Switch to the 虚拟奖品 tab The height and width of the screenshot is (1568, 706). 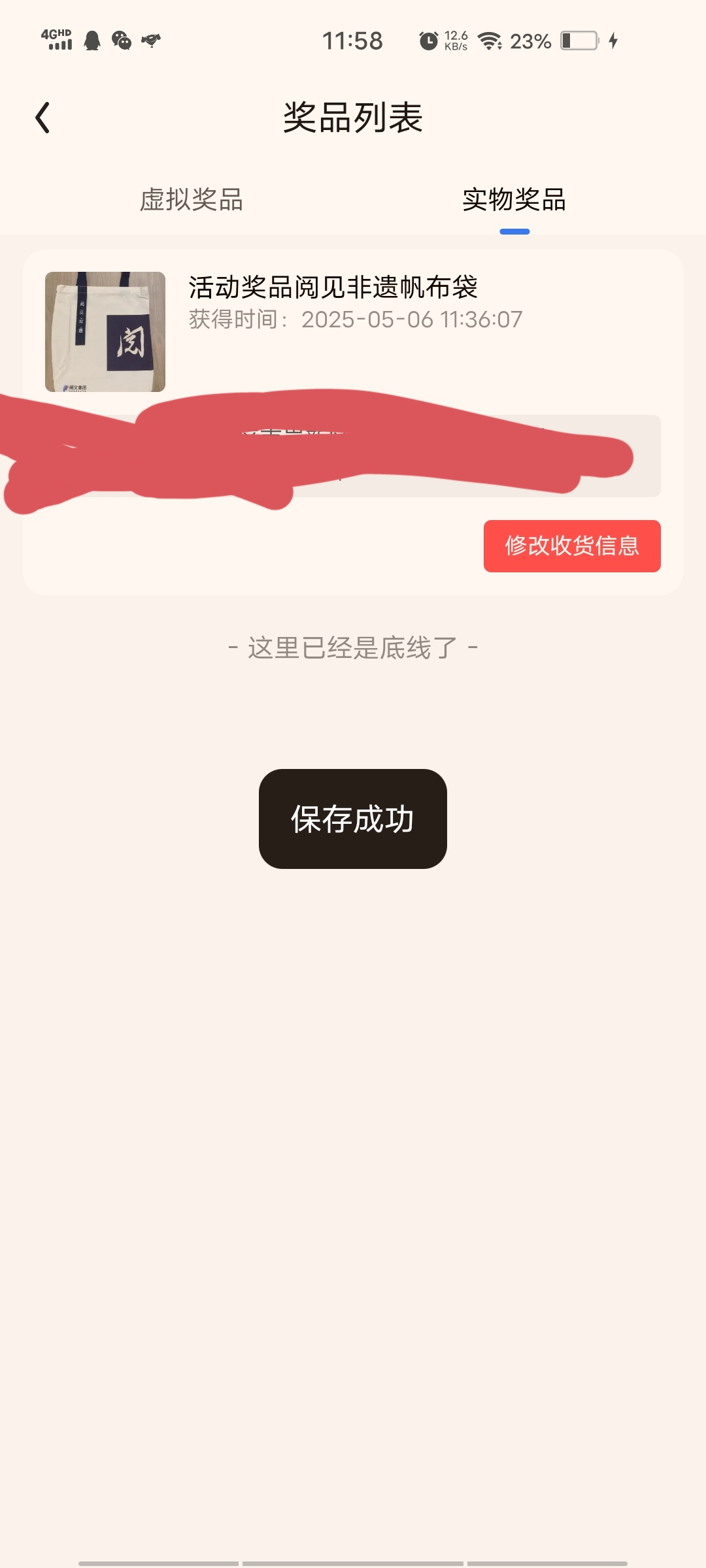(192, 200)
